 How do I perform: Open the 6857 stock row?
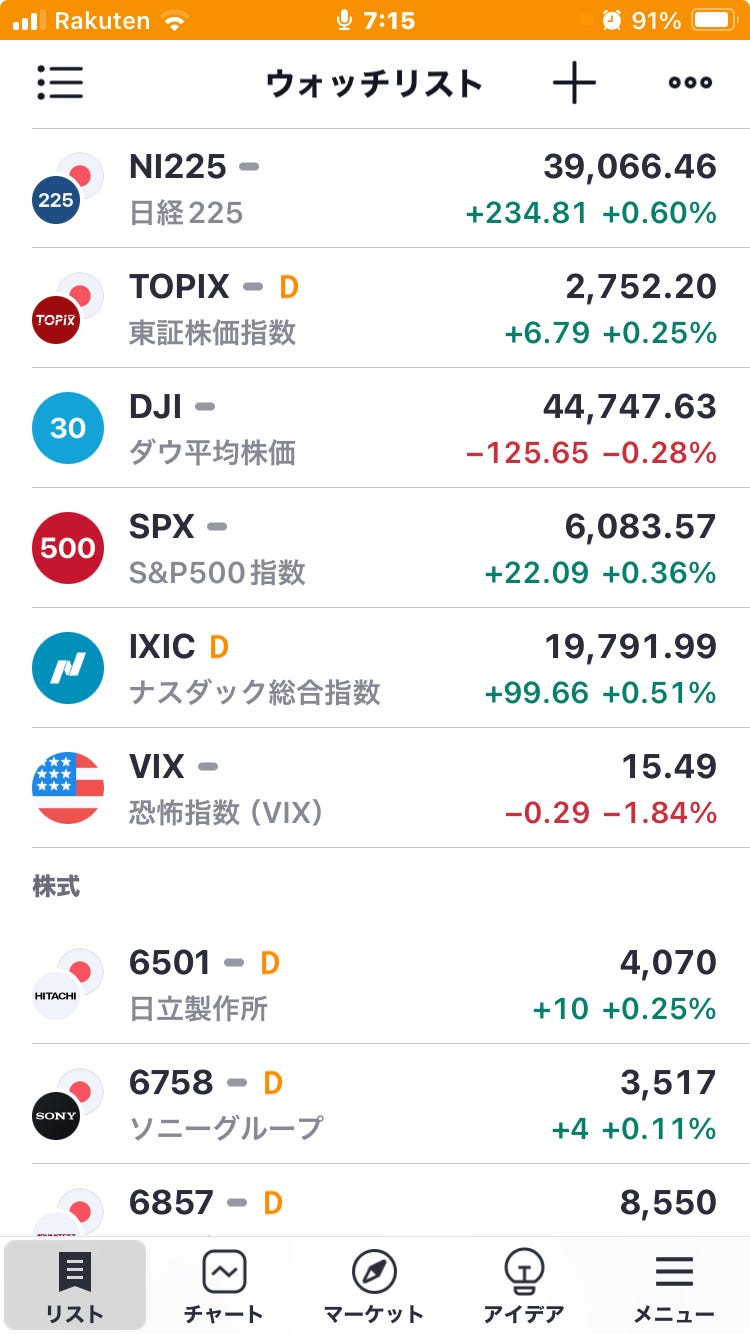[375, 1201]
